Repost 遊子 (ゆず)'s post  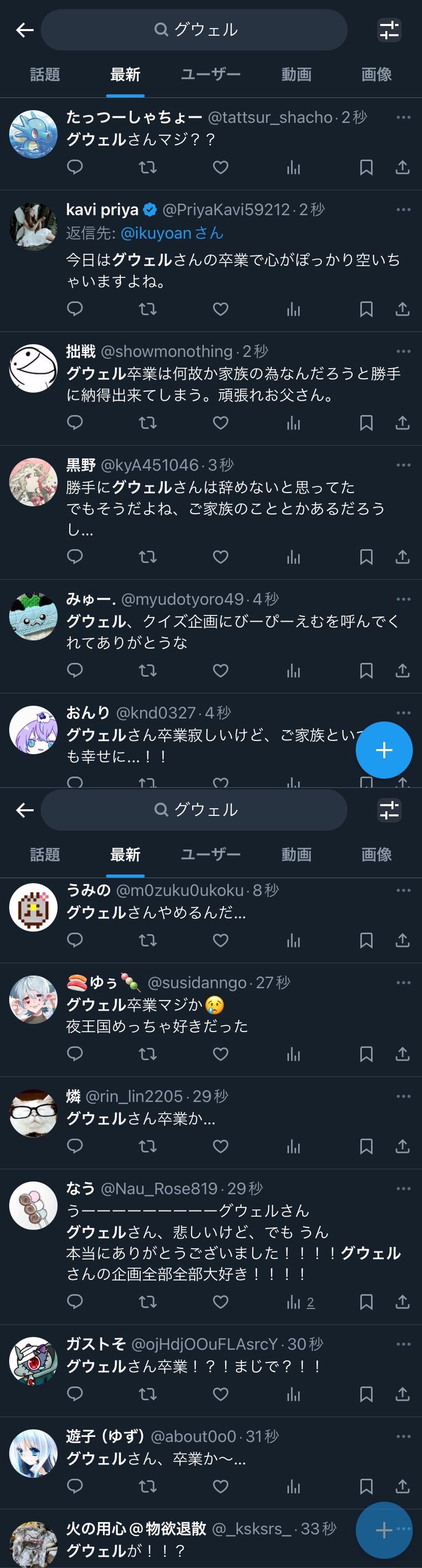148,1487
